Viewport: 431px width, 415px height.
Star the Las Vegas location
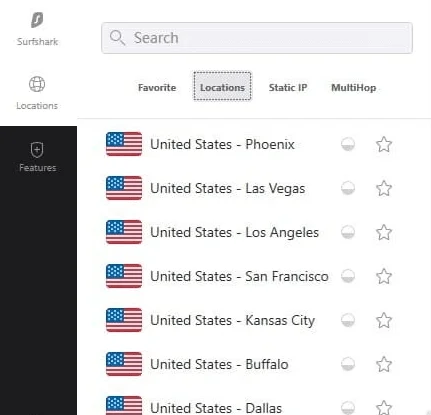click(384, 188)
